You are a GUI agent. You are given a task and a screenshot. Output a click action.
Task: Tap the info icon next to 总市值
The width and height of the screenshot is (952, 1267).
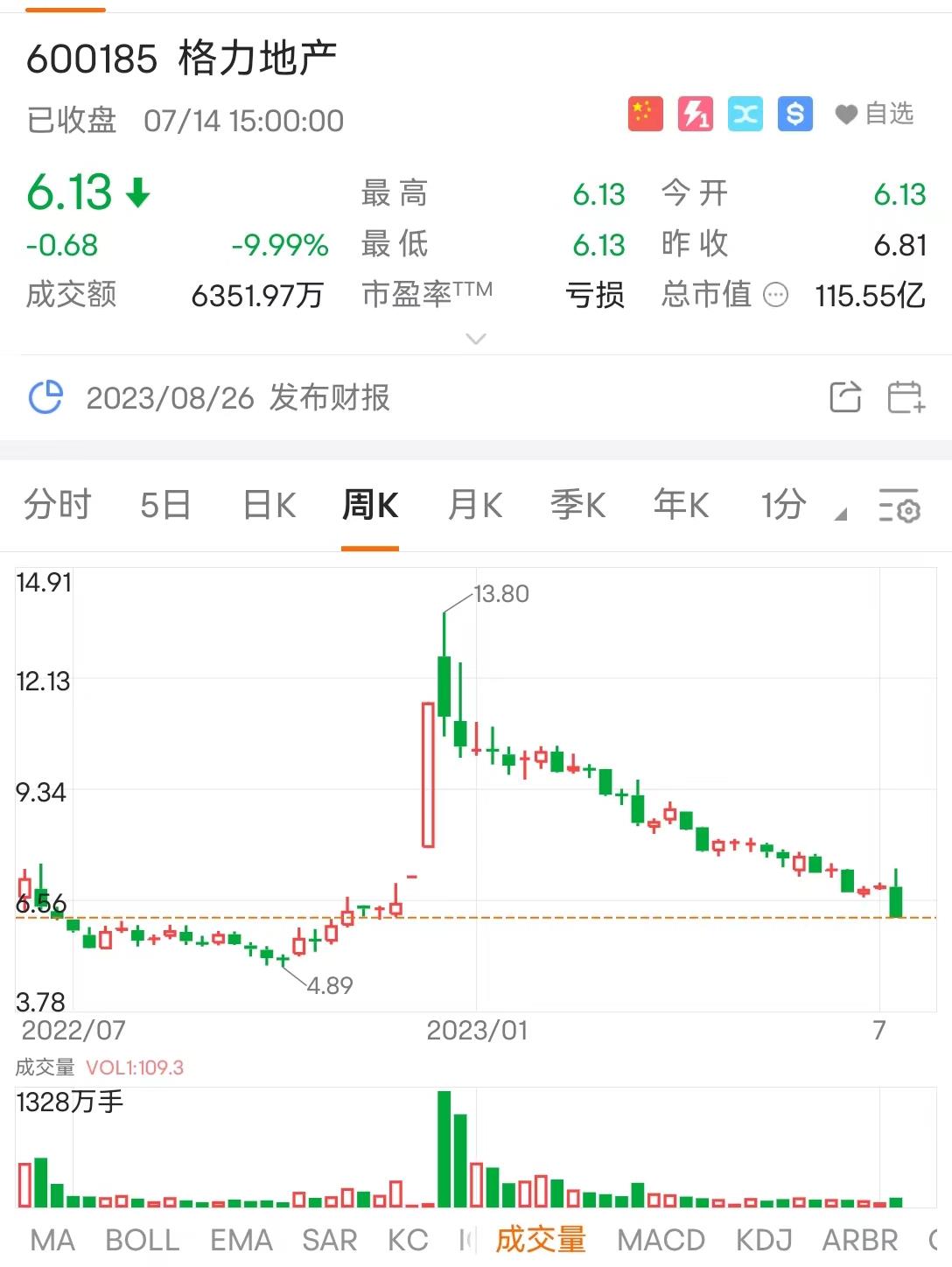click(775, 297)
